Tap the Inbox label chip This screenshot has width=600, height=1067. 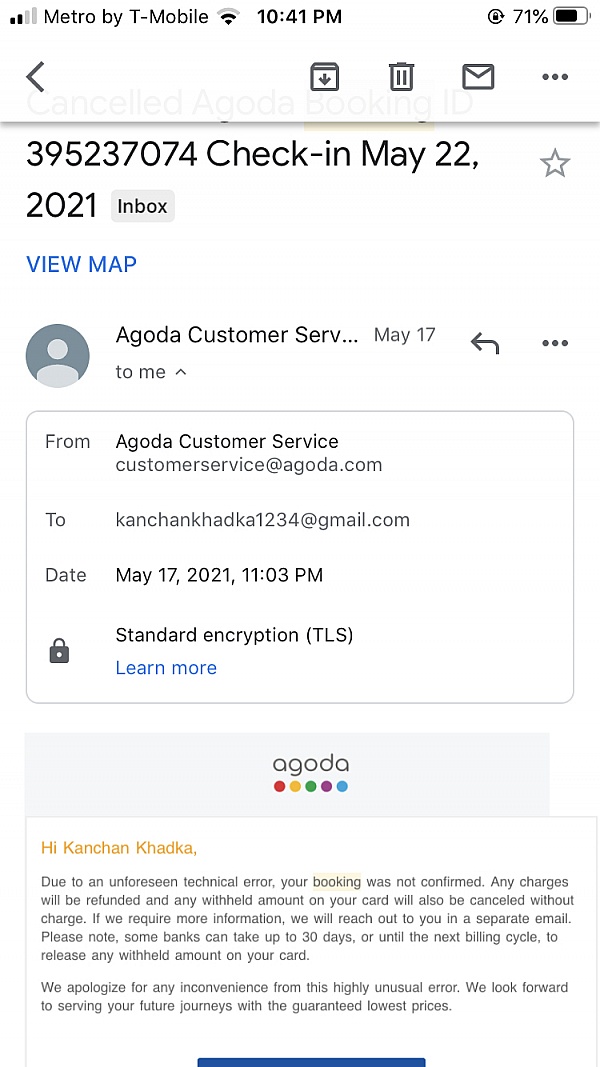coord(143,206)
